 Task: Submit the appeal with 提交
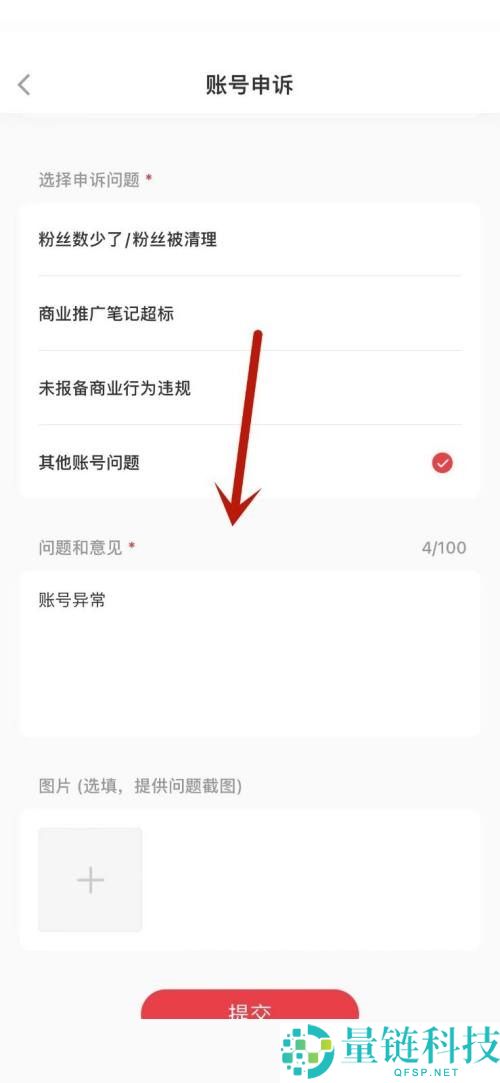coord(250,1004)
